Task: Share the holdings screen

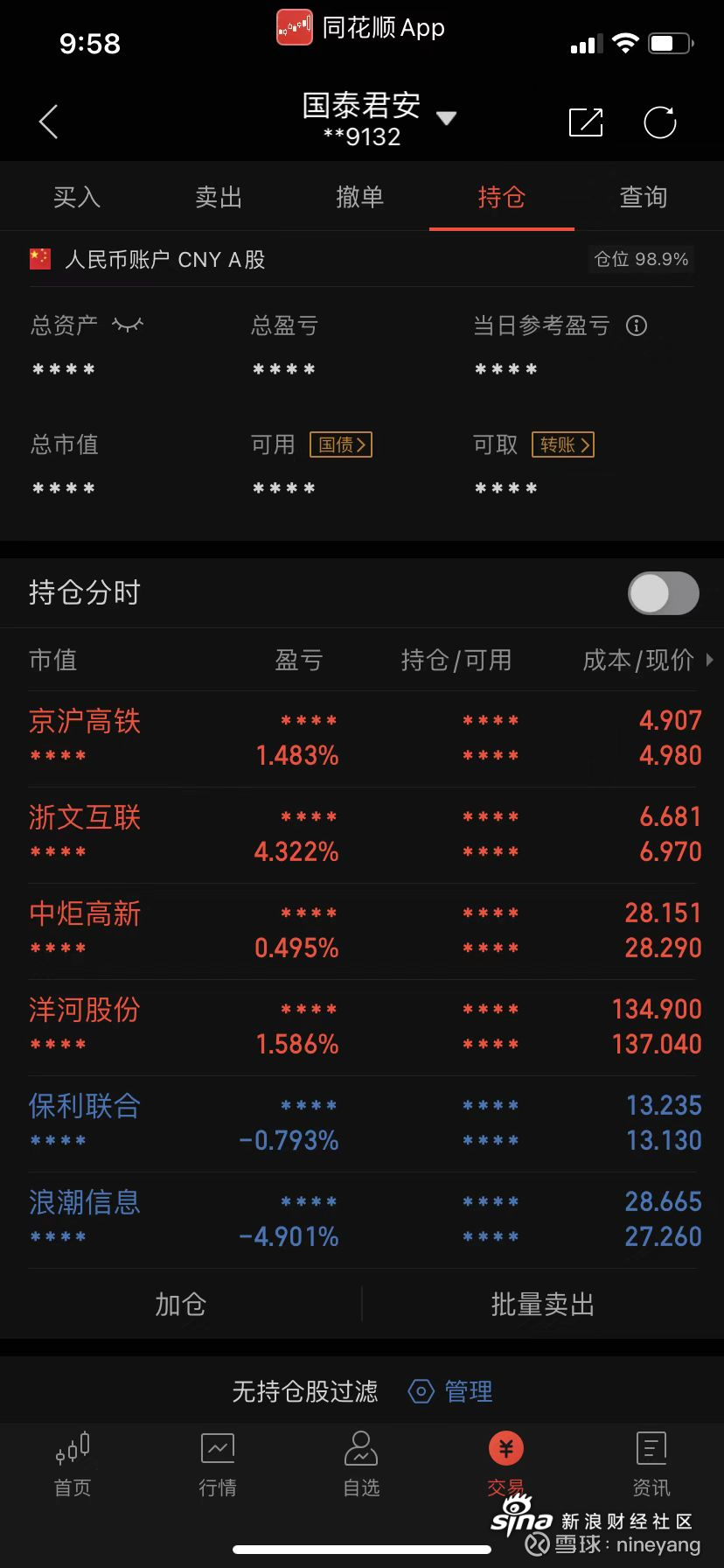Action: pos(586,122)
